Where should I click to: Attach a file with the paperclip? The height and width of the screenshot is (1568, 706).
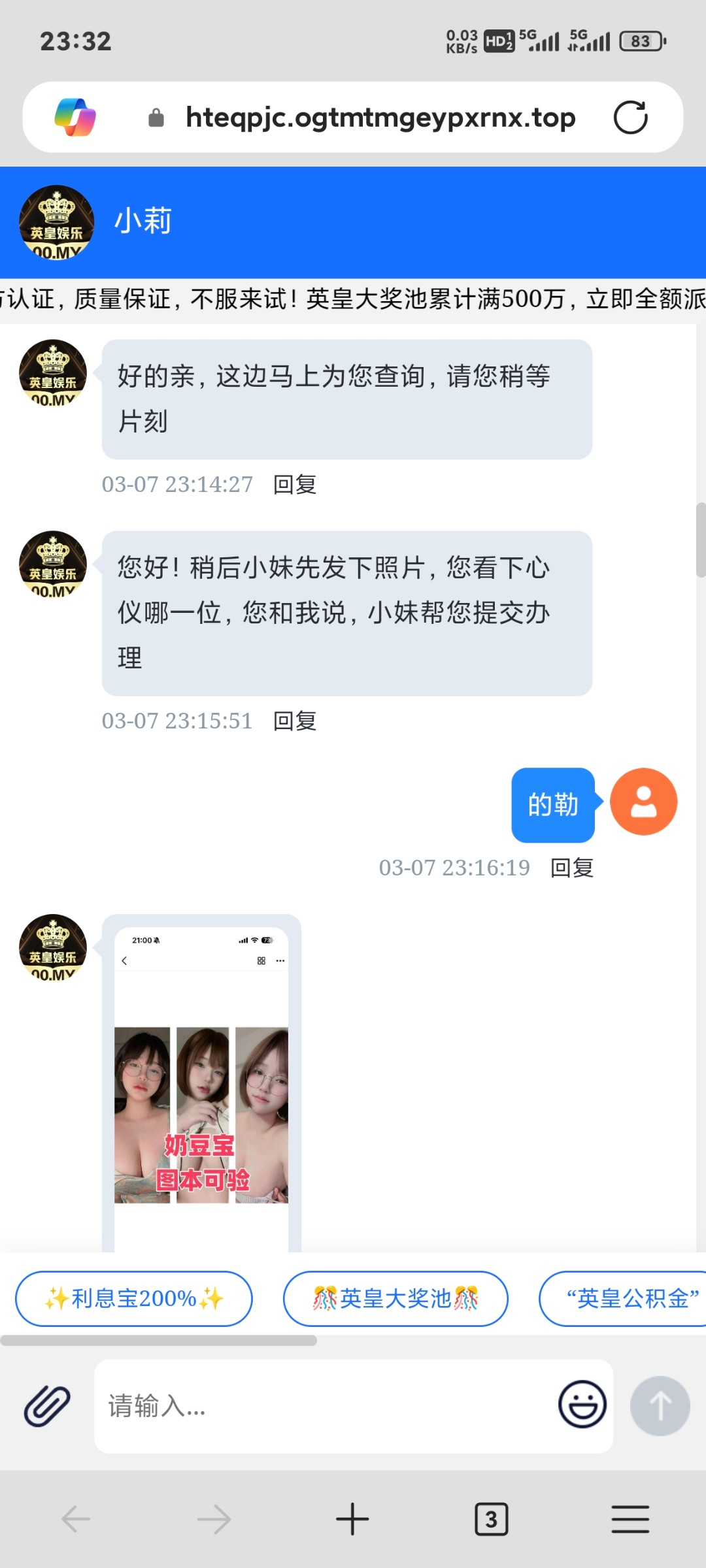point(47,1406)
